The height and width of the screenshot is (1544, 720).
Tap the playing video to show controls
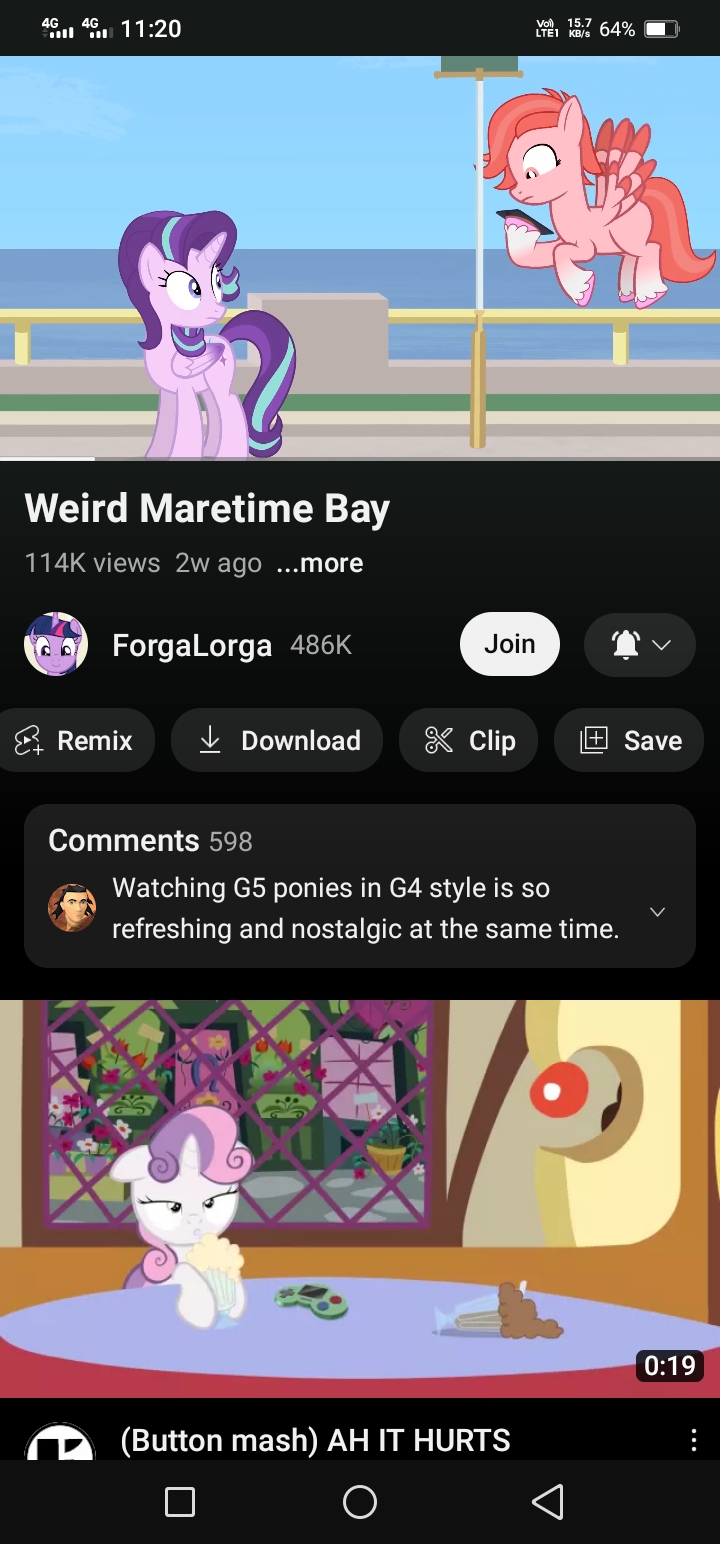[x=360, y=257]
